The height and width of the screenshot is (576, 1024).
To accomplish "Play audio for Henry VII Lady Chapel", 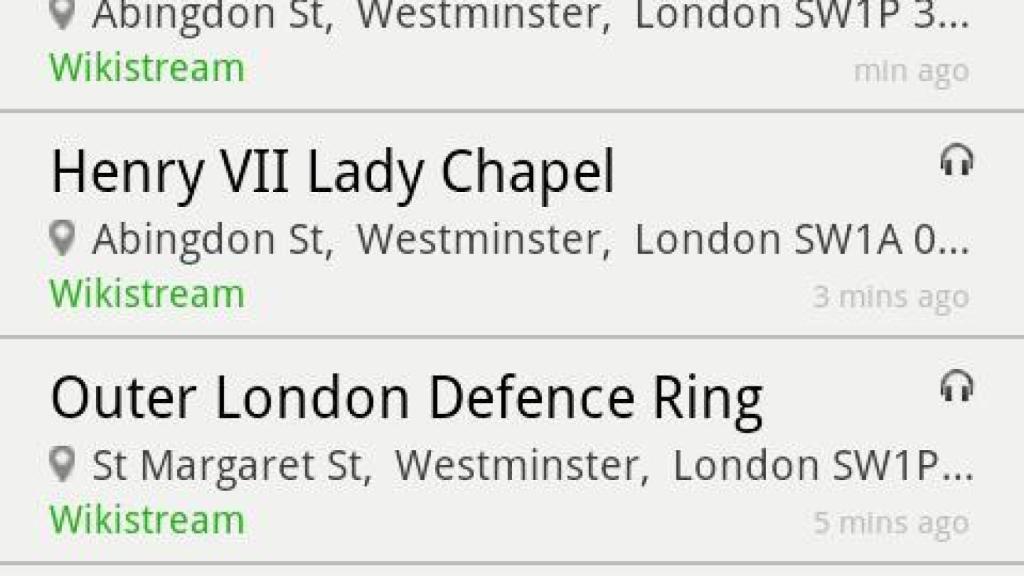I will click(957, 160).
